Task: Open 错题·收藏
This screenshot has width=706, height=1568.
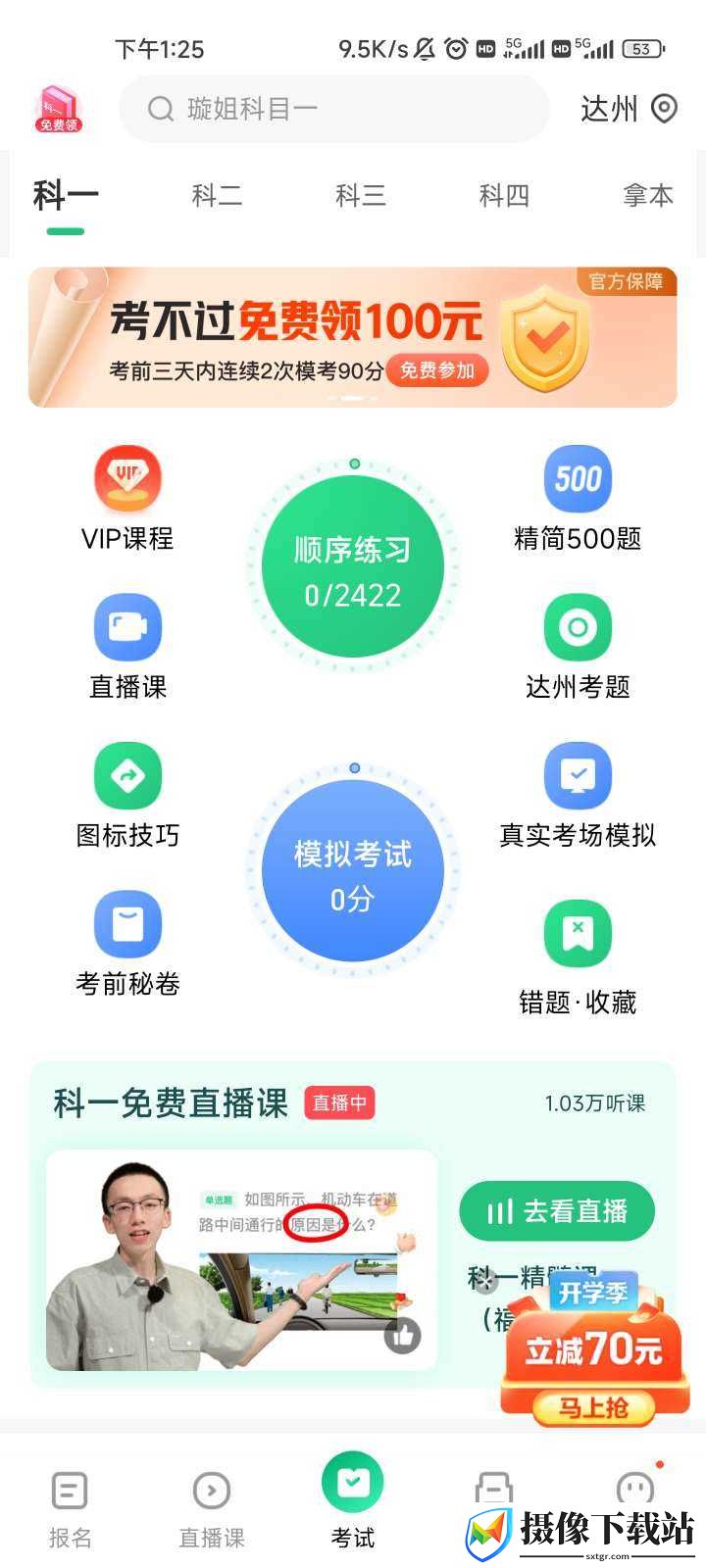Action: coord(578,958)
